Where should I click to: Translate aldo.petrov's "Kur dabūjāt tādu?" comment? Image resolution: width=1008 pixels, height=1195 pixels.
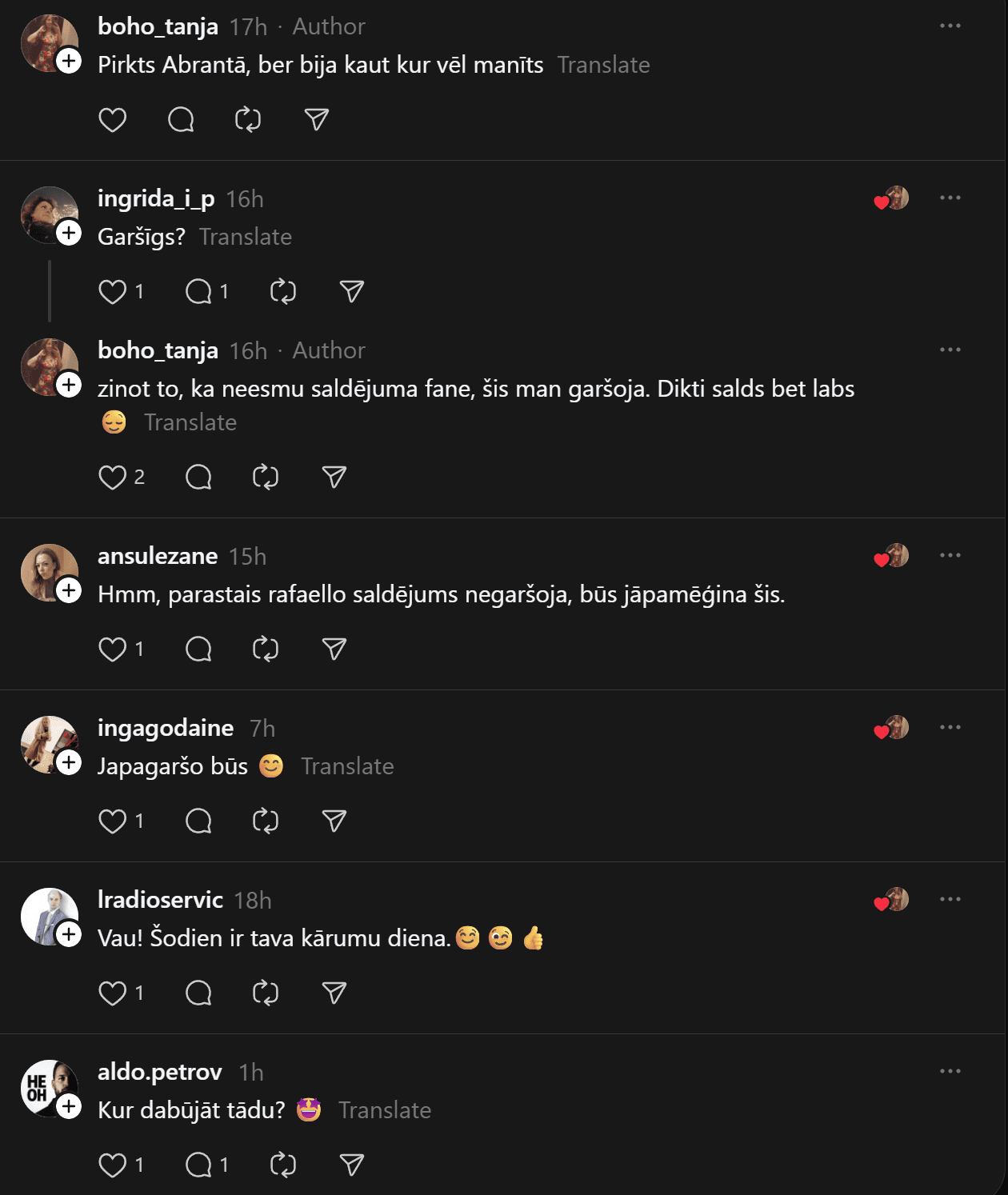pyautogui.click(x=385, y=1110)
